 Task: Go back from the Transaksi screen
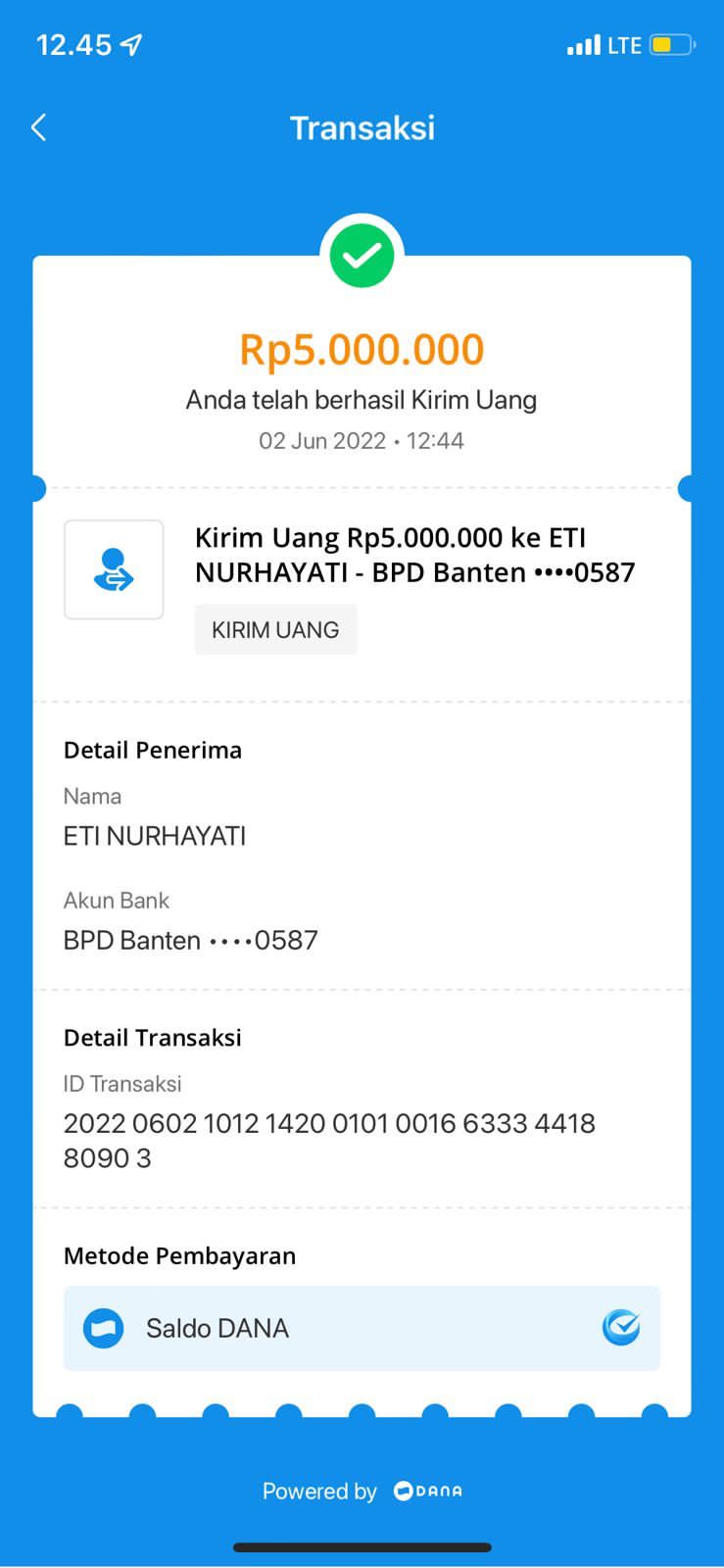click(x=39, y=127)
